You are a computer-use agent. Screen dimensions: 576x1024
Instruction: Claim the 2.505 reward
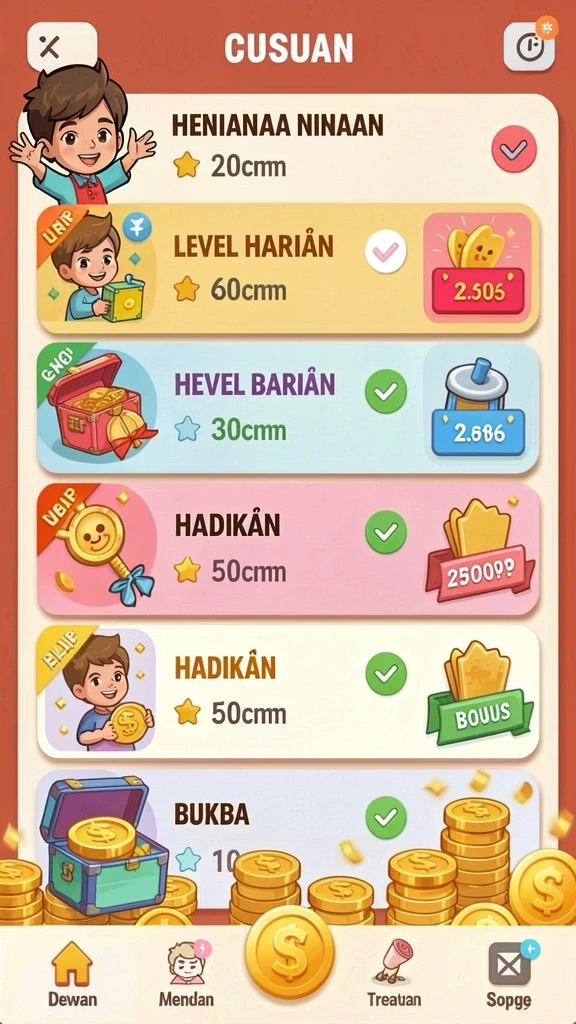pyautogui.click(x=477, y=268)
